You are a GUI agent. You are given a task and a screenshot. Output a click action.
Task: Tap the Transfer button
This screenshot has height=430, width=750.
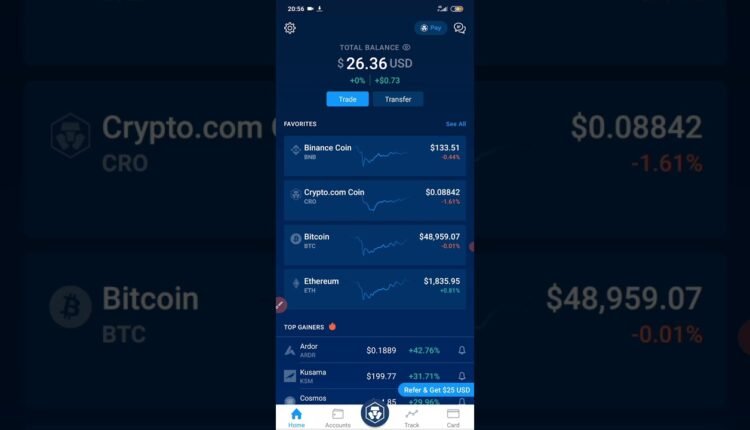coord(398,99)
